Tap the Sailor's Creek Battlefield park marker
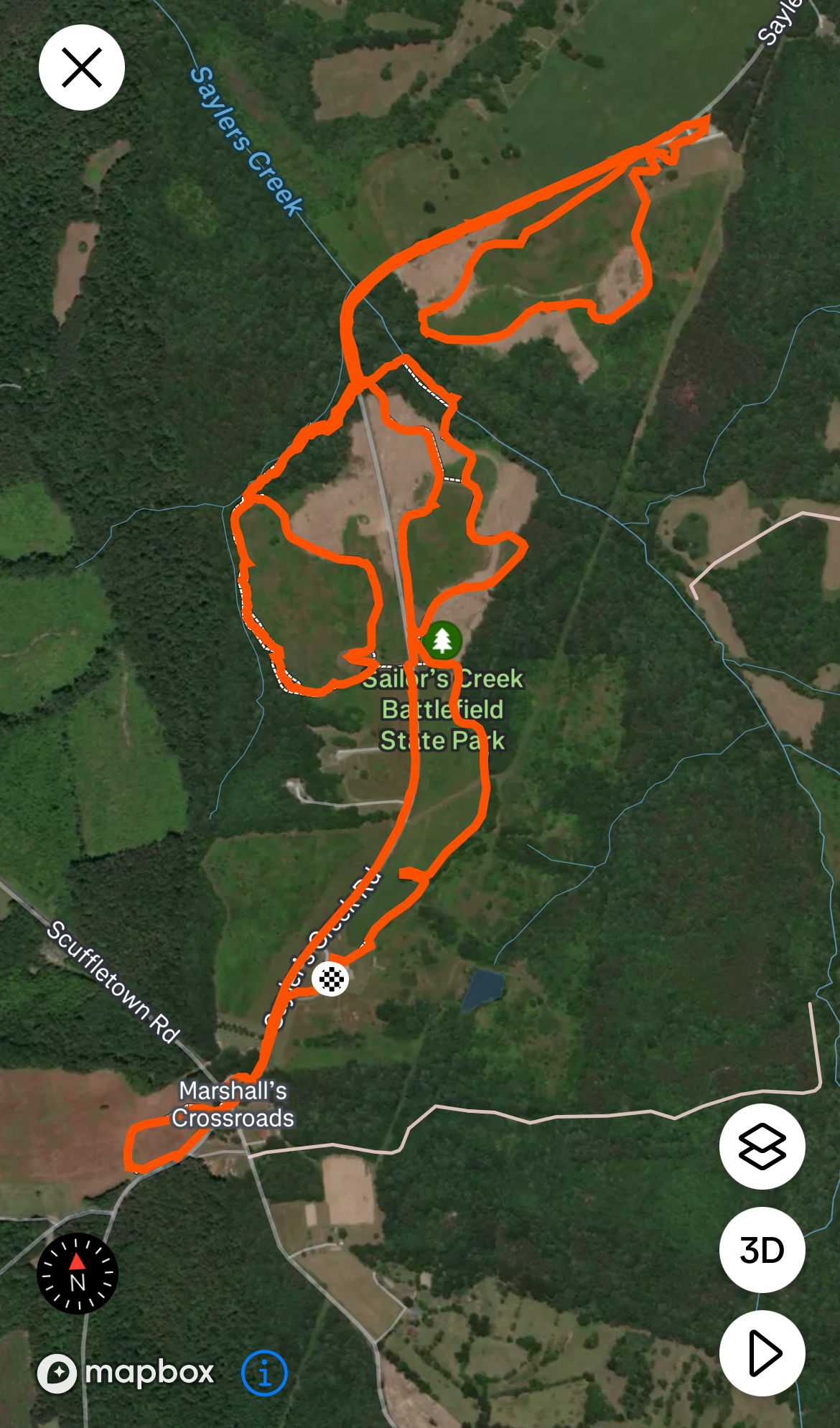Image resolution: width=840 pixels, height=1428 pixels. tap(442, 640)
